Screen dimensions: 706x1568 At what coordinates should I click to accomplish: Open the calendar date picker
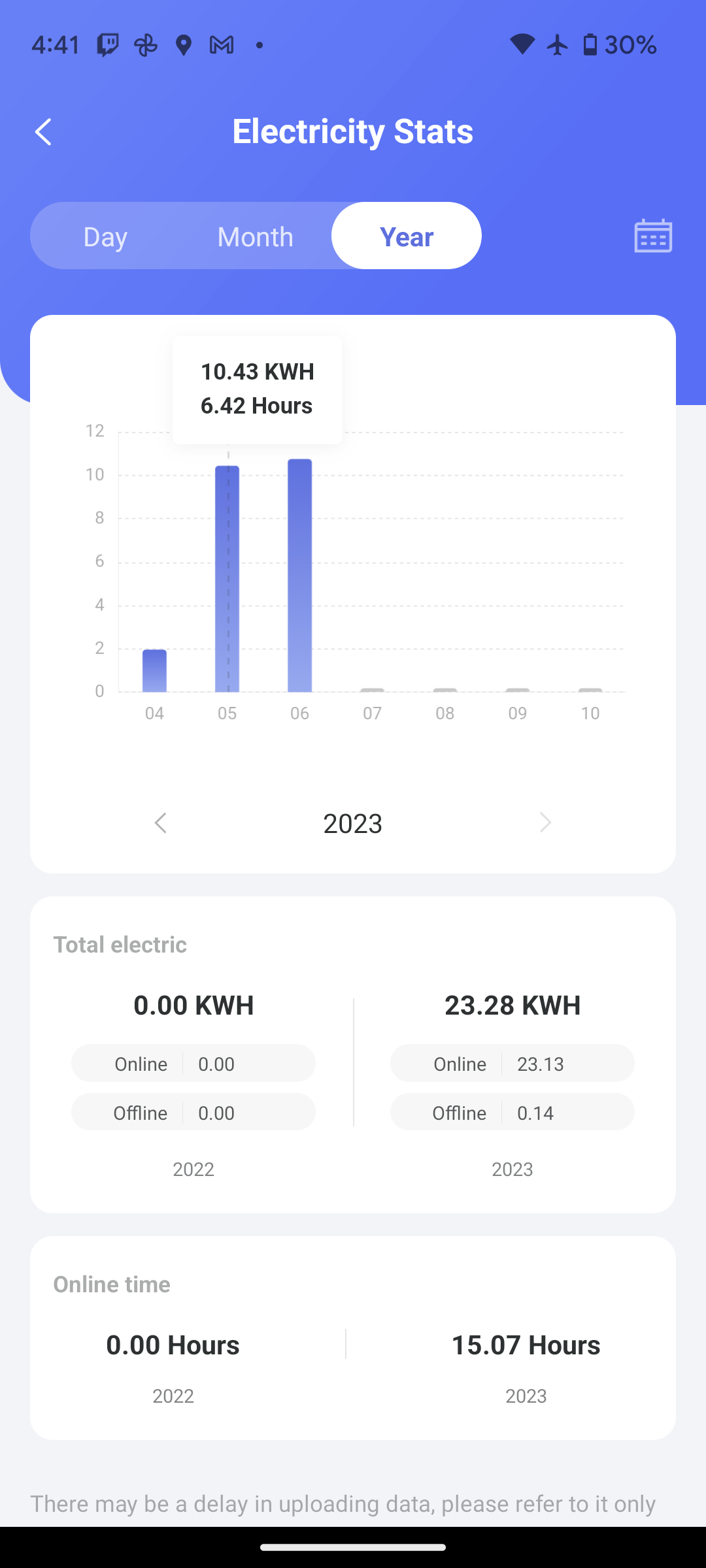pyautogui.click(x=653, y=236)
